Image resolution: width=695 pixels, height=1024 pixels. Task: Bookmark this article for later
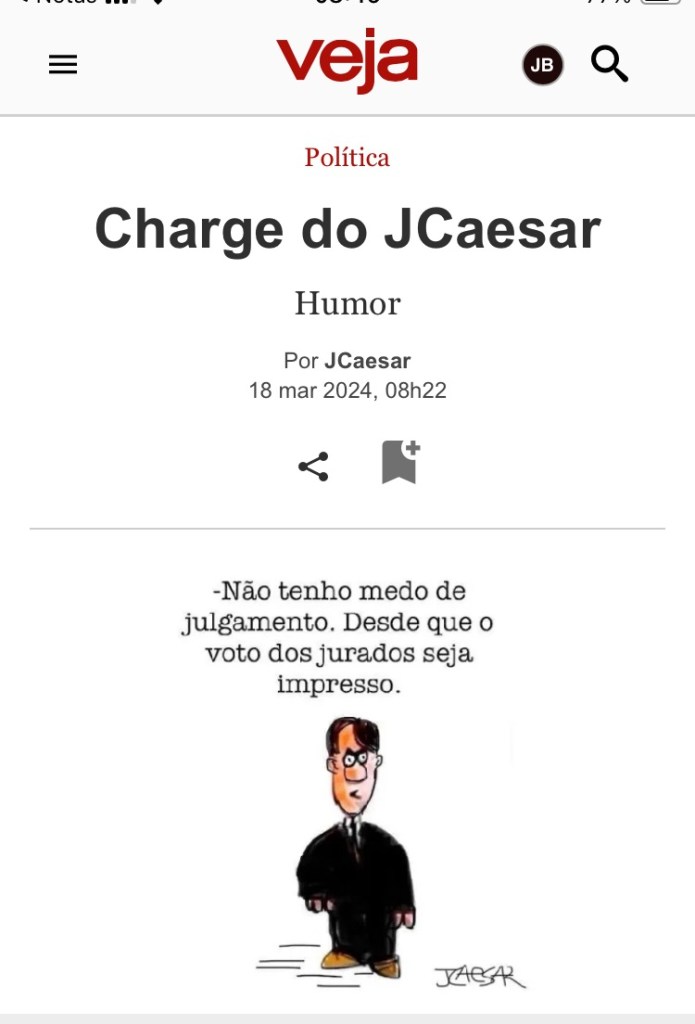point(399,462)
